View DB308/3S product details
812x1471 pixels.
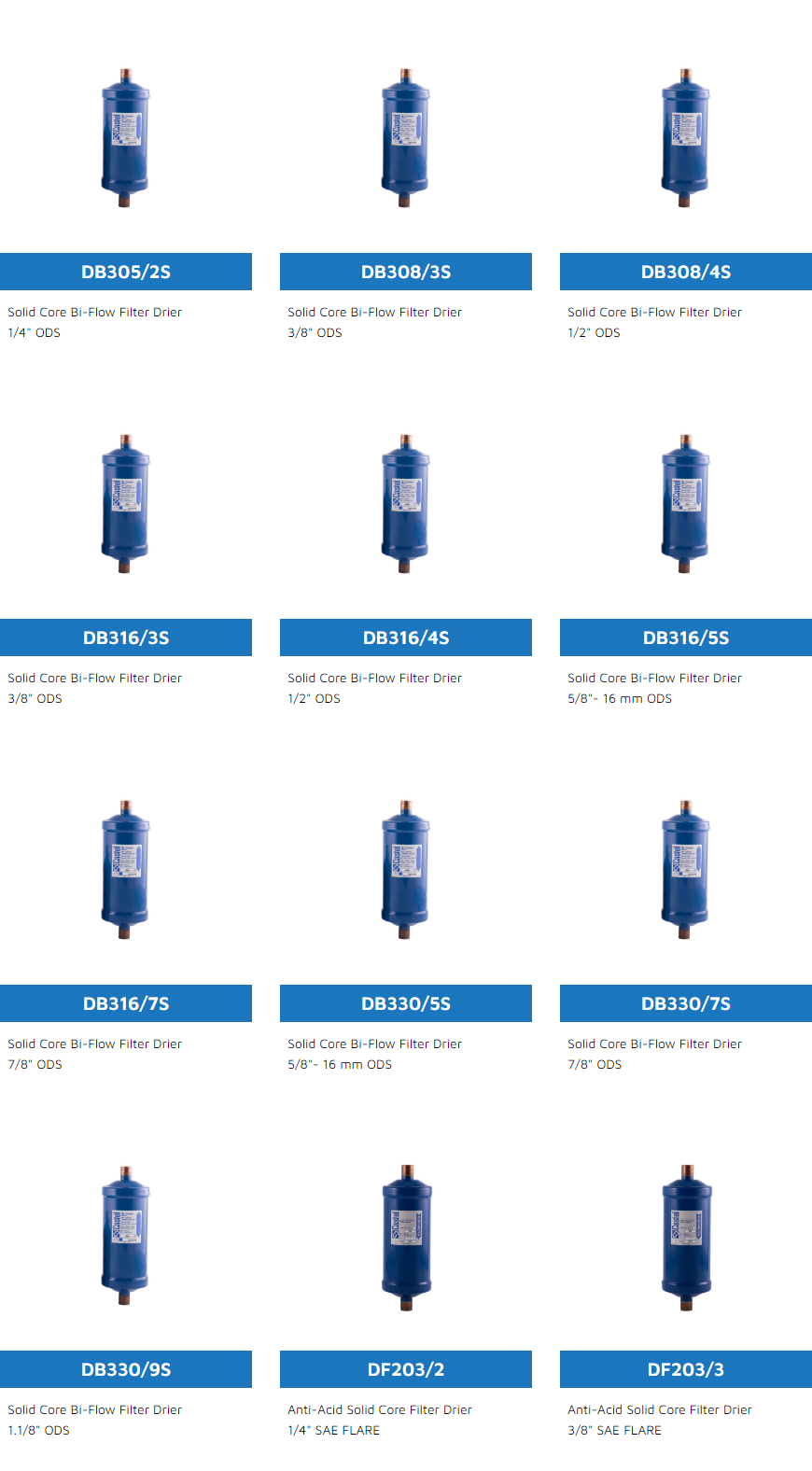406,272
